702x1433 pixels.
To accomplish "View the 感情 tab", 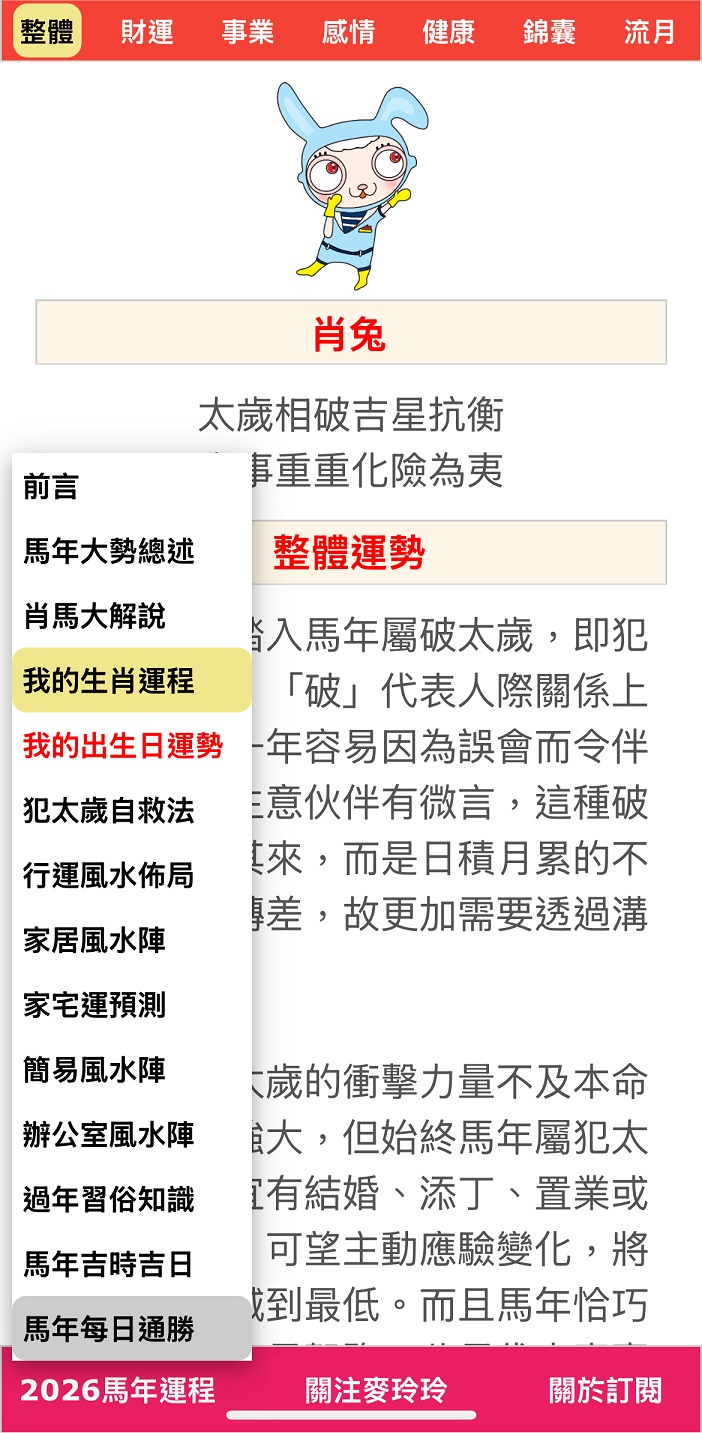I will 348,32.
